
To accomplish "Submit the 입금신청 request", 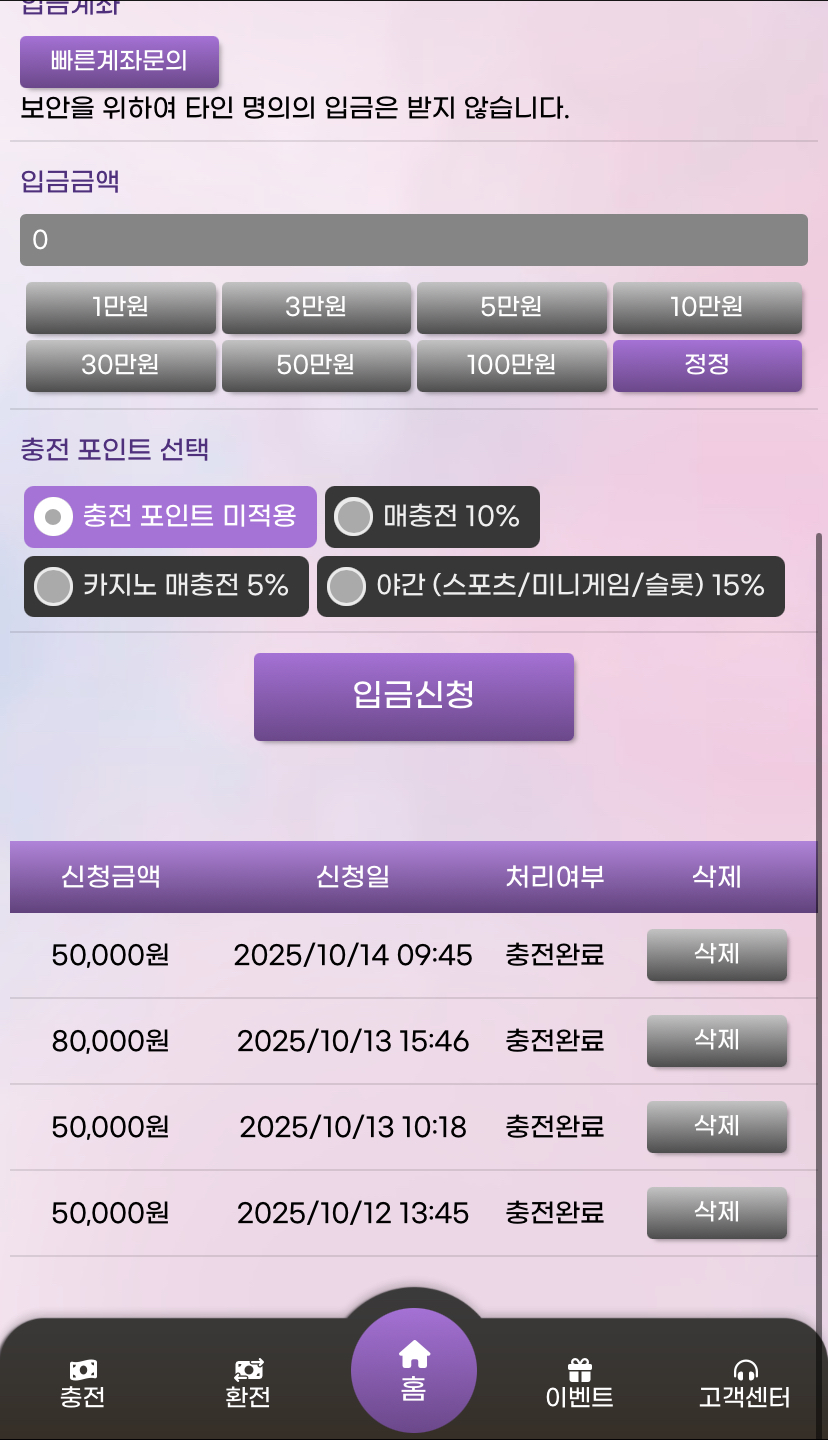I will [413, 696].
